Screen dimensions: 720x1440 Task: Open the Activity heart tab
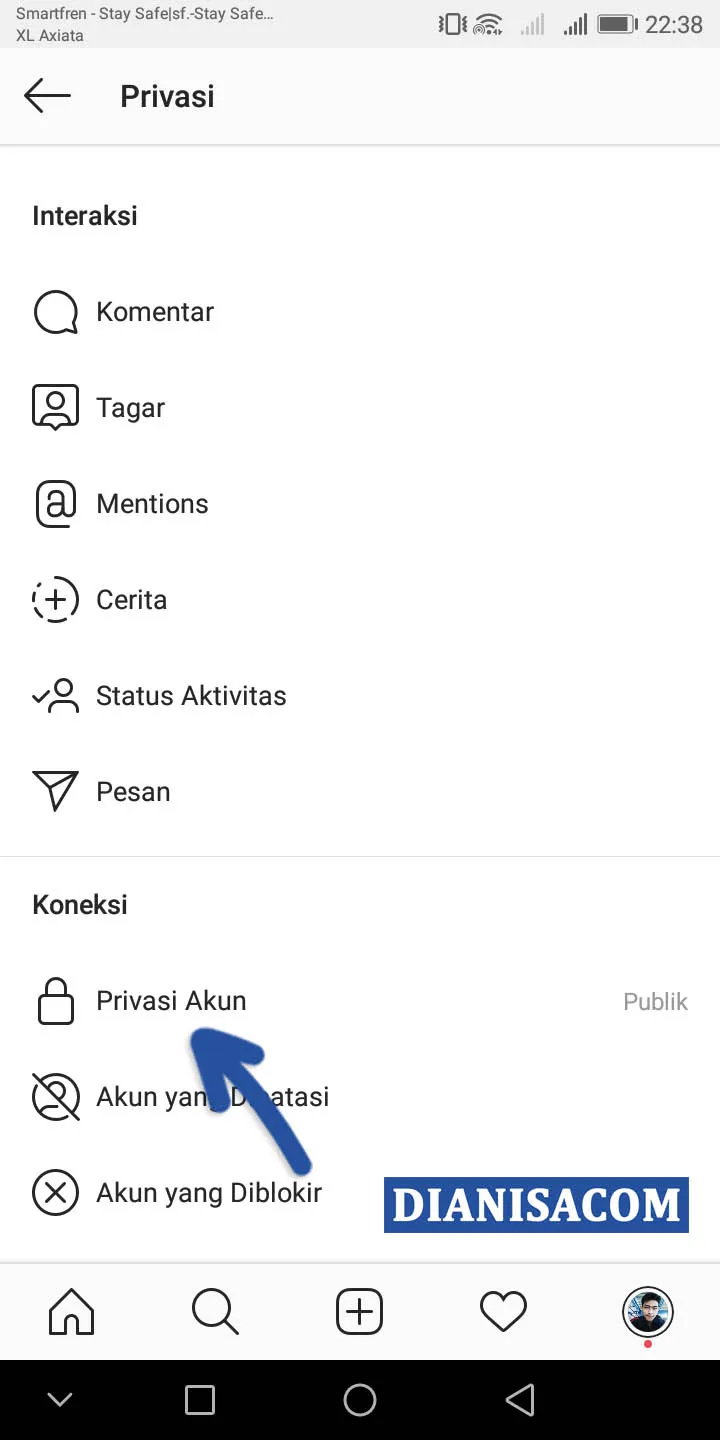503,1311
